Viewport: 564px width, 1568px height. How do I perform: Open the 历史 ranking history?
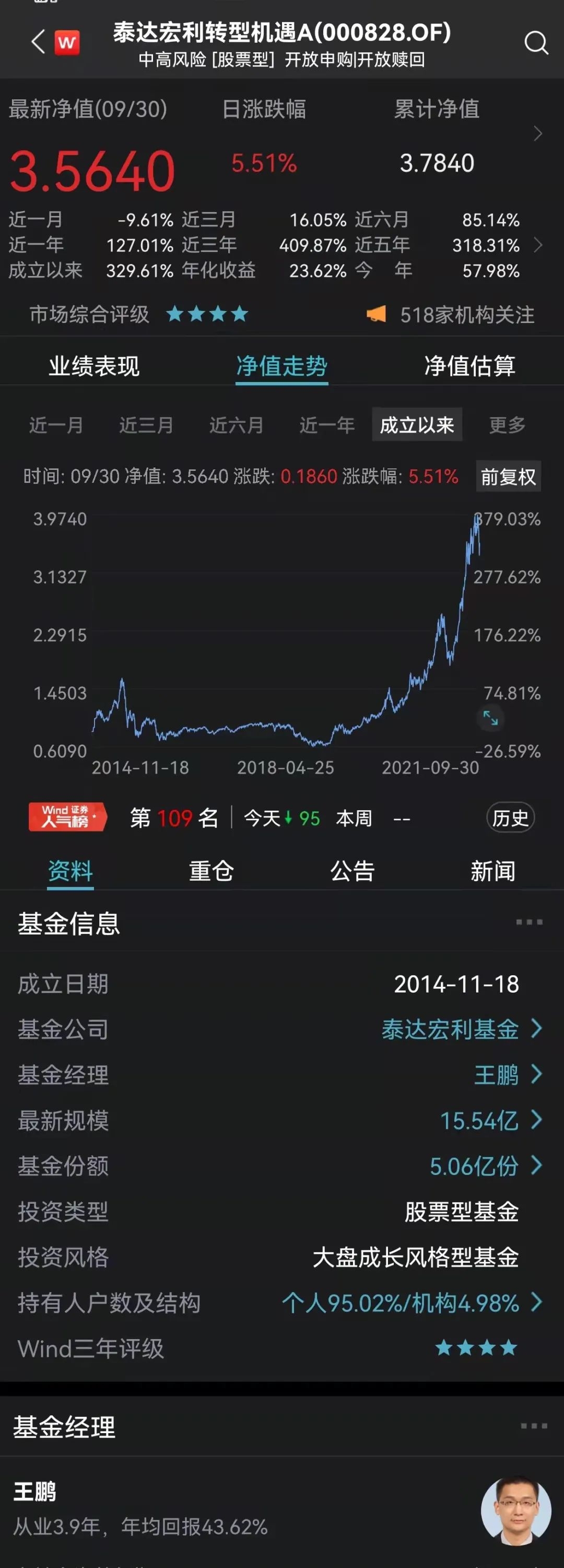pyautogui.click(x=510, y=817)
